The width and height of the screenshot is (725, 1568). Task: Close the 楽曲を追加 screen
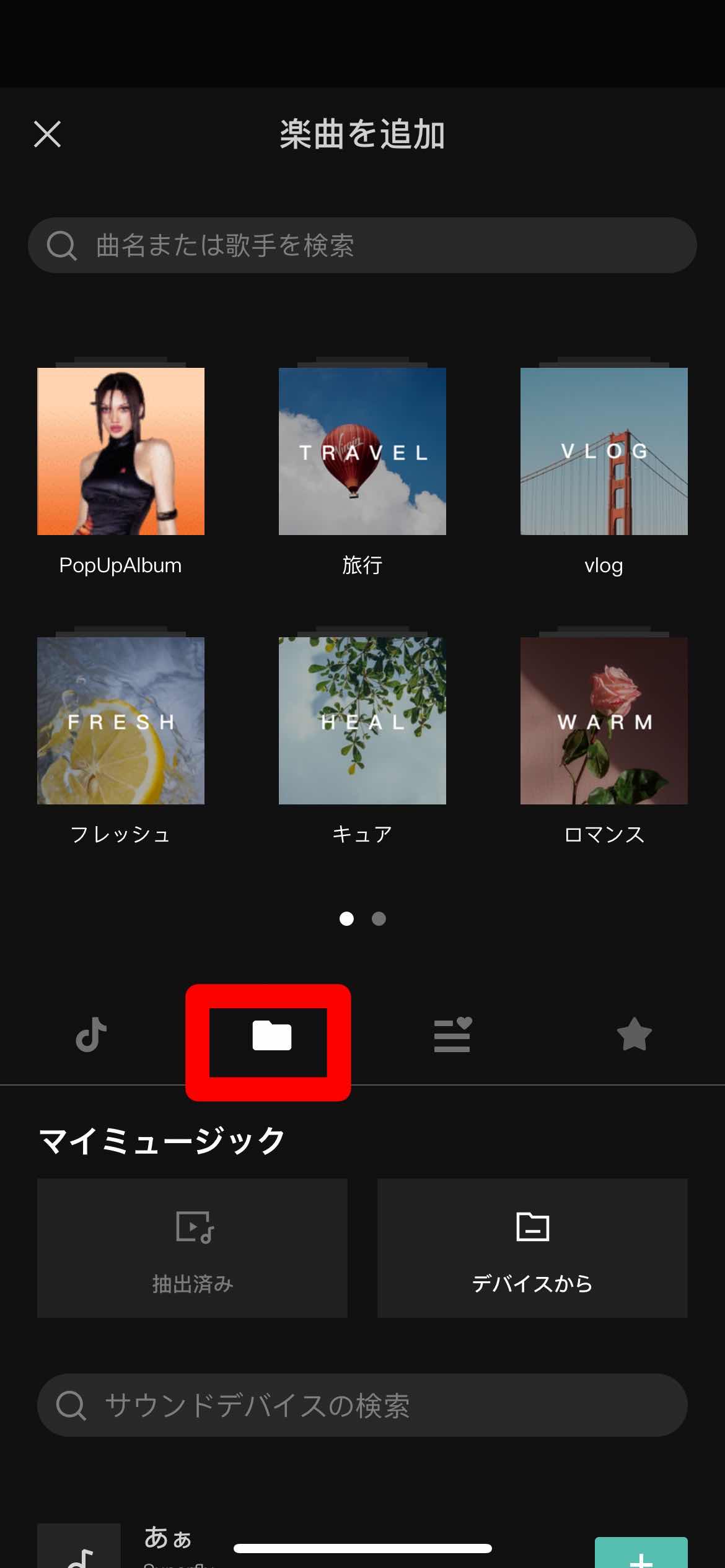pyautogui.click(x=47, y=134)
